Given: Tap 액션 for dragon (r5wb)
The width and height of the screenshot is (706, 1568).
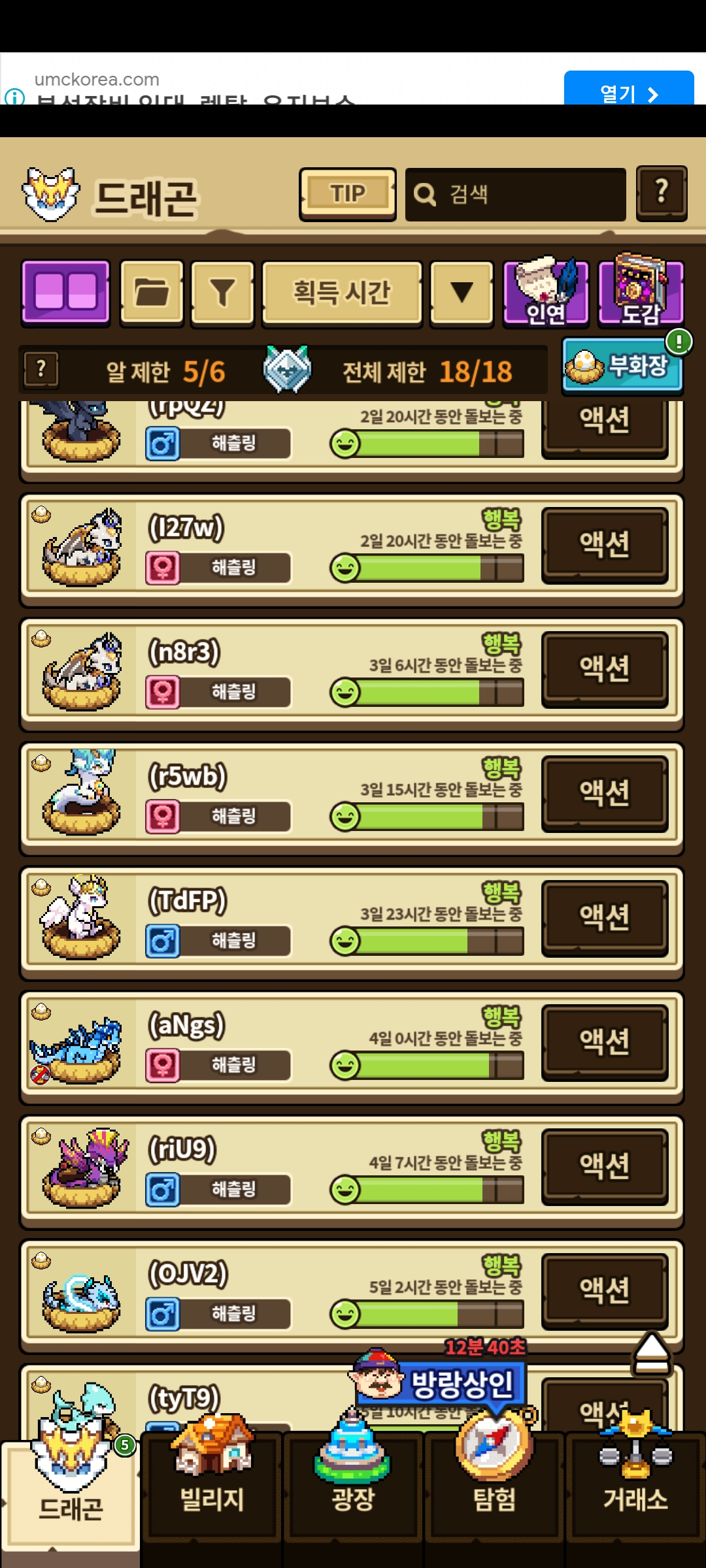Looking at the screenshot, I should point(604,792).
